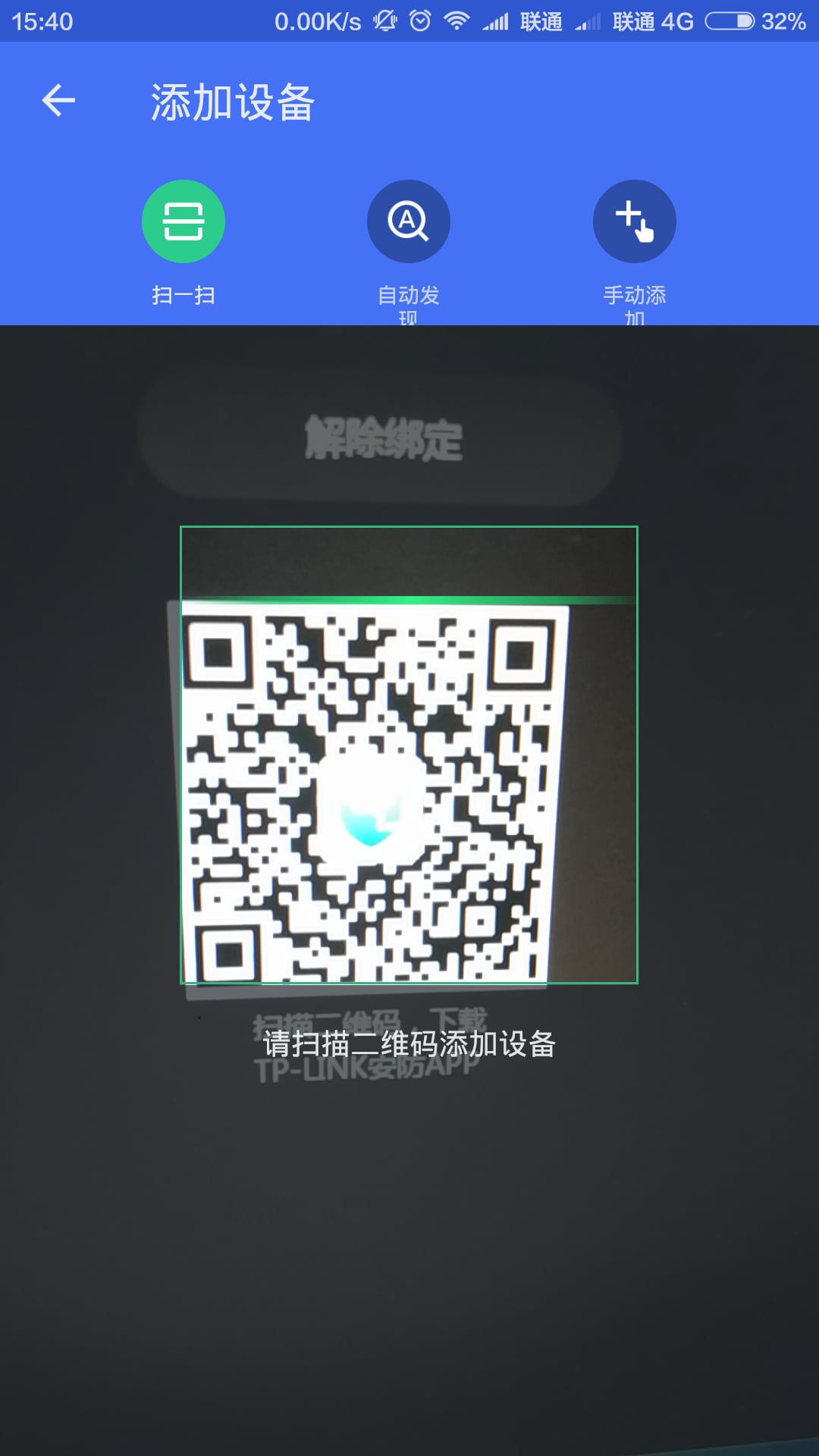The width and height of the screenshot is (819, 1456).
Task: Select the 扫一扫 scan option
Action: coord(184,222)
